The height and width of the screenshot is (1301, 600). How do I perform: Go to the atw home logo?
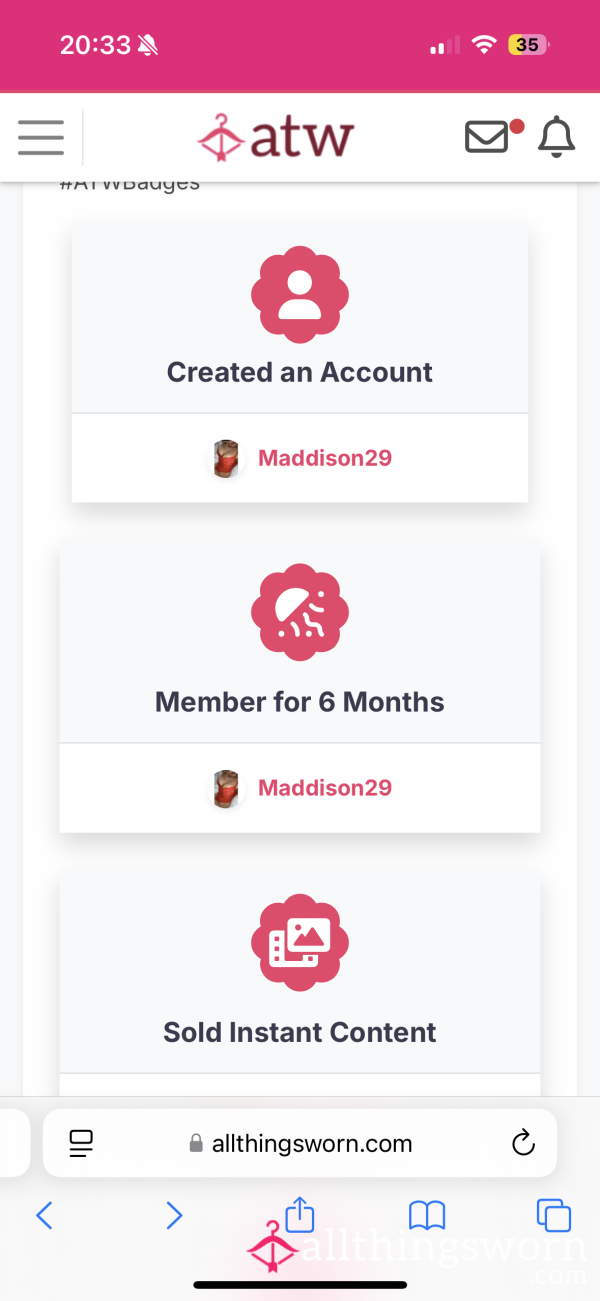[x=276, y=137]
